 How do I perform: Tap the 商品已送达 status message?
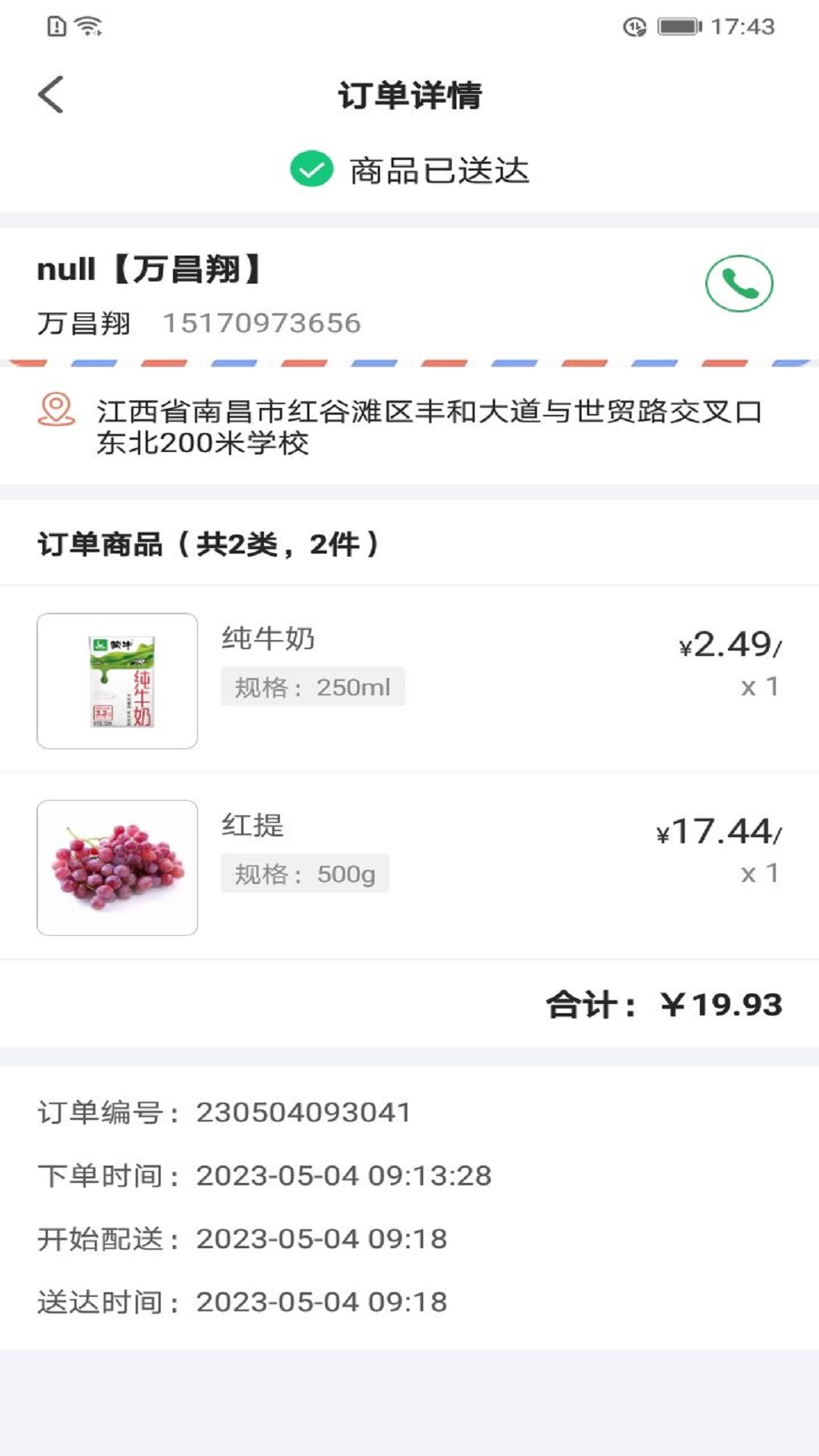click(x=440, y=170)
